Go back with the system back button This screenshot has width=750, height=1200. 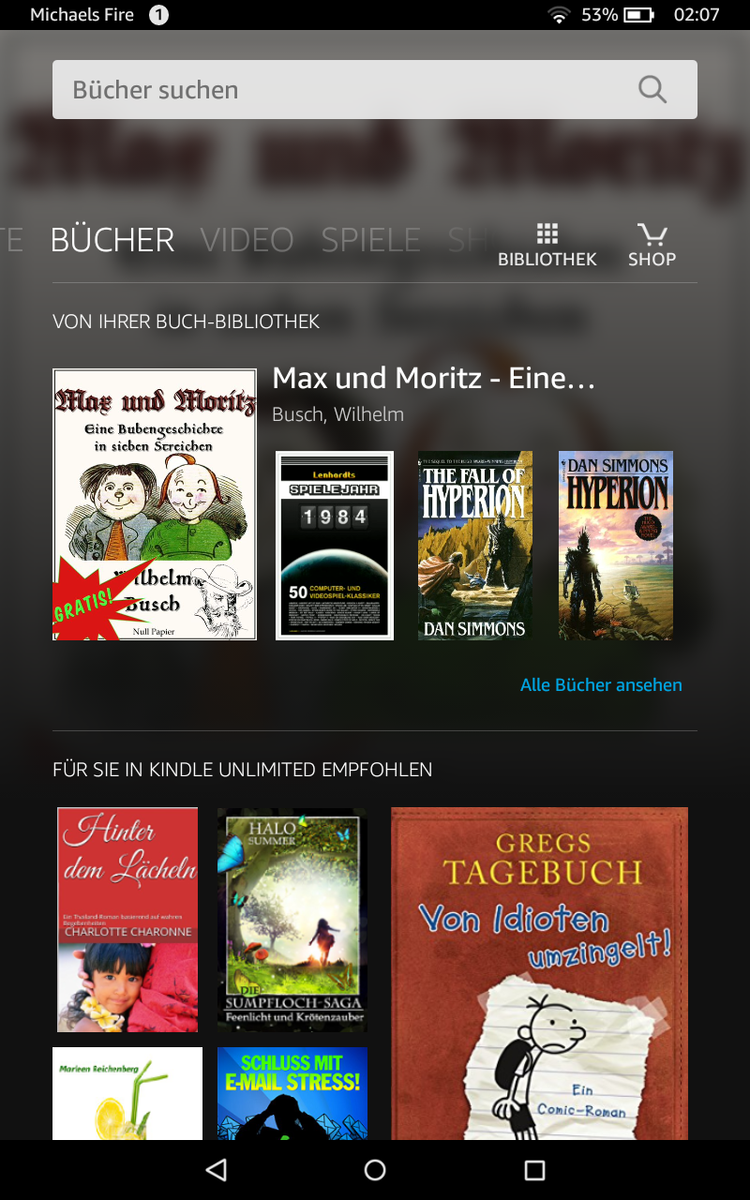point(216,1170)
